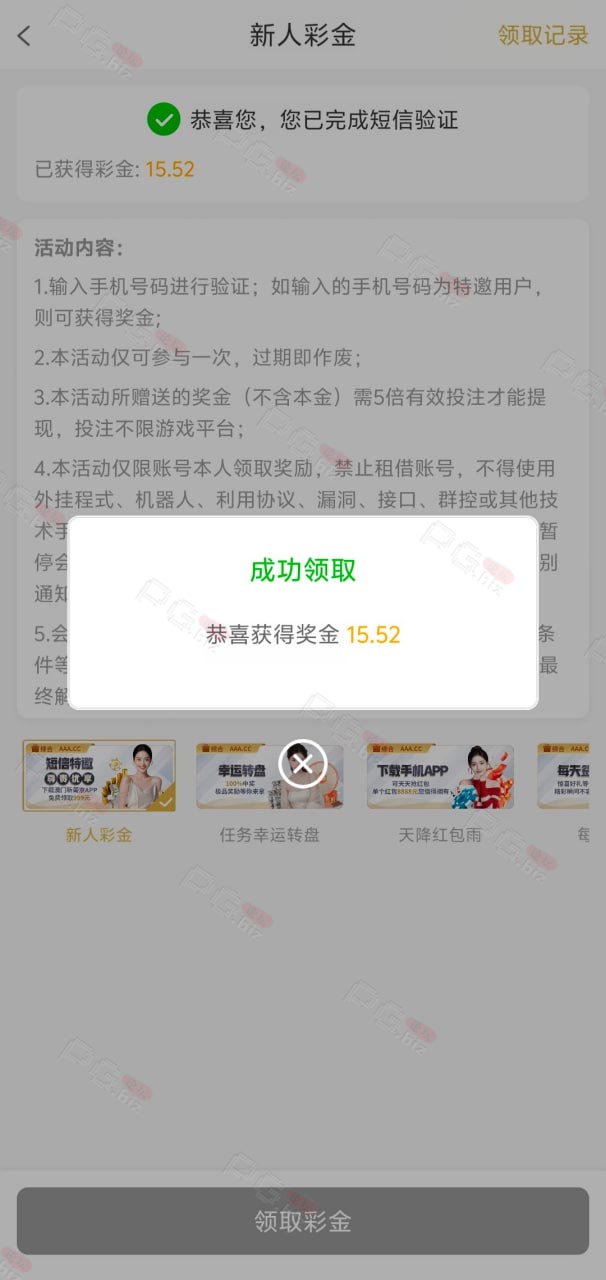
Task: Tap the 领取彩金 button
Action: (x=303, y=1221)
